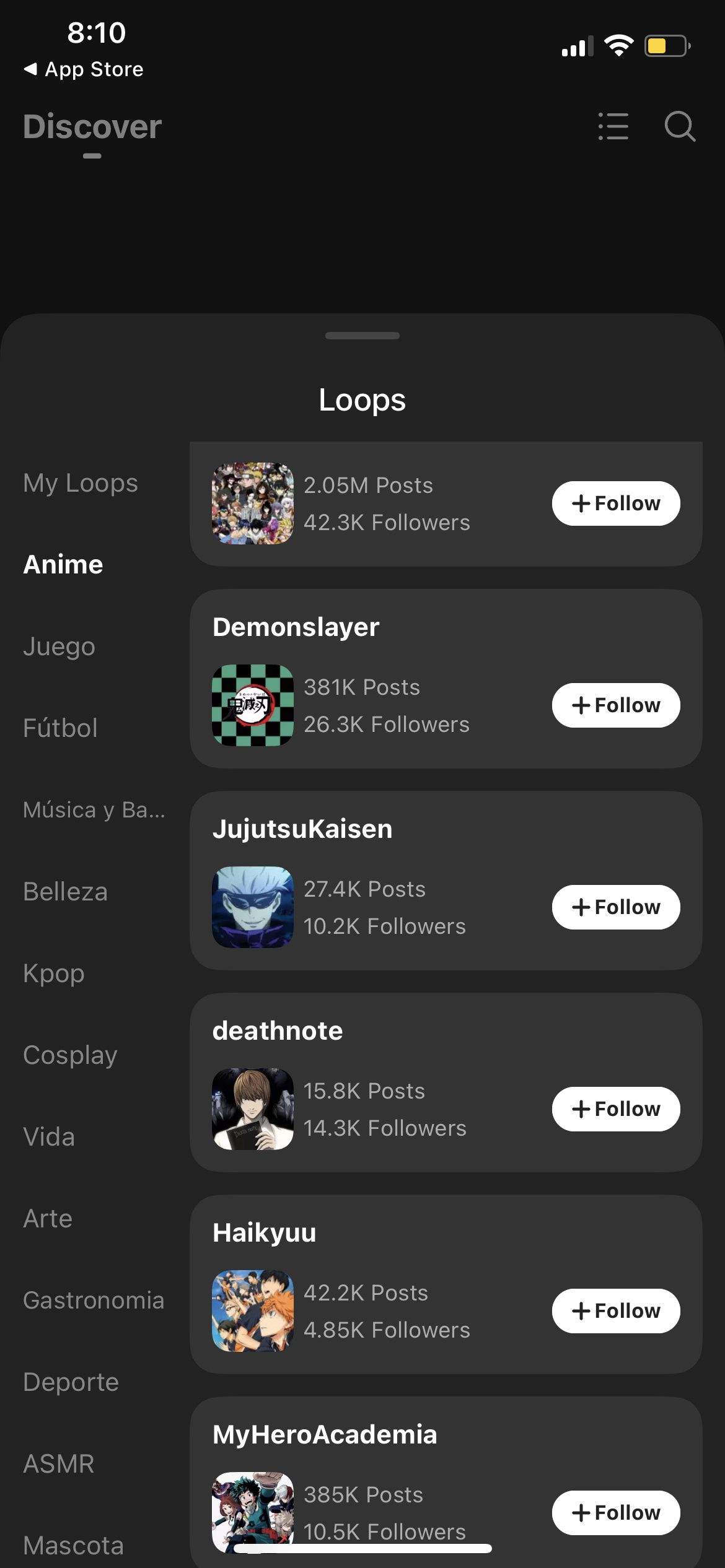Follow the Demonslayer loop
The image size is (725, 1568).
[616, 705]
